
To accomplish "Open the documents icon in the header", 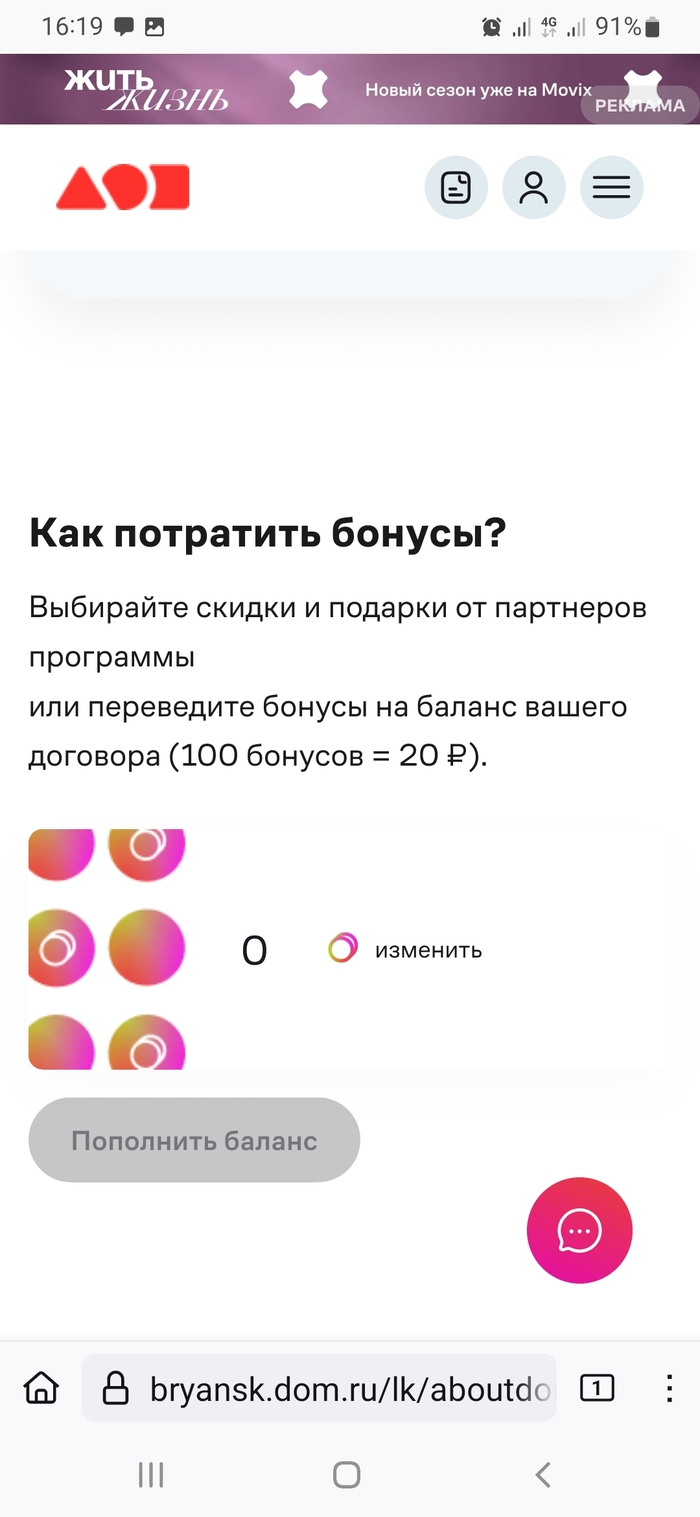I will pyautogui.click(x=456, y=187).
